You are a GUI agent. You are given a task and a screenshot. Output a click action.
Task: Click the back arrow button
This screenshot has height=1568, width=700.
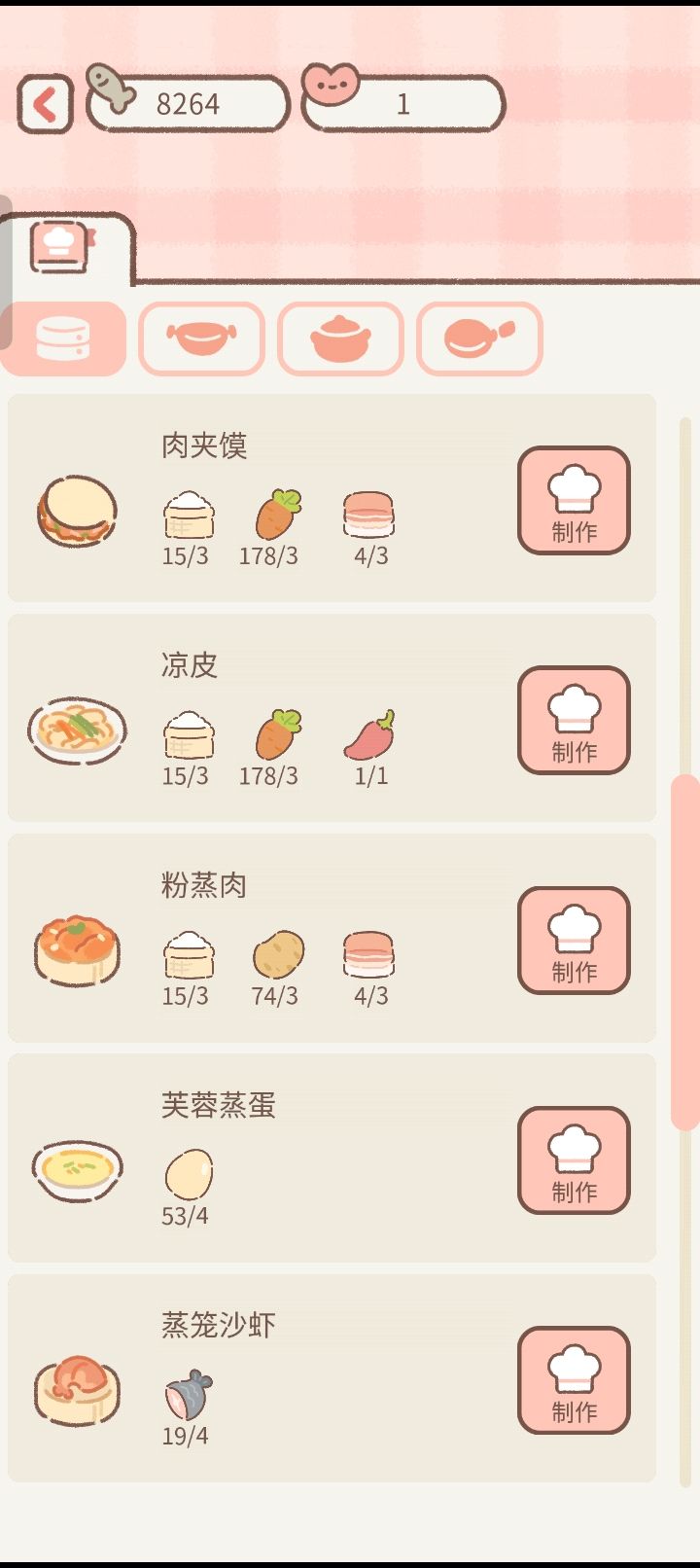point(43,103)
